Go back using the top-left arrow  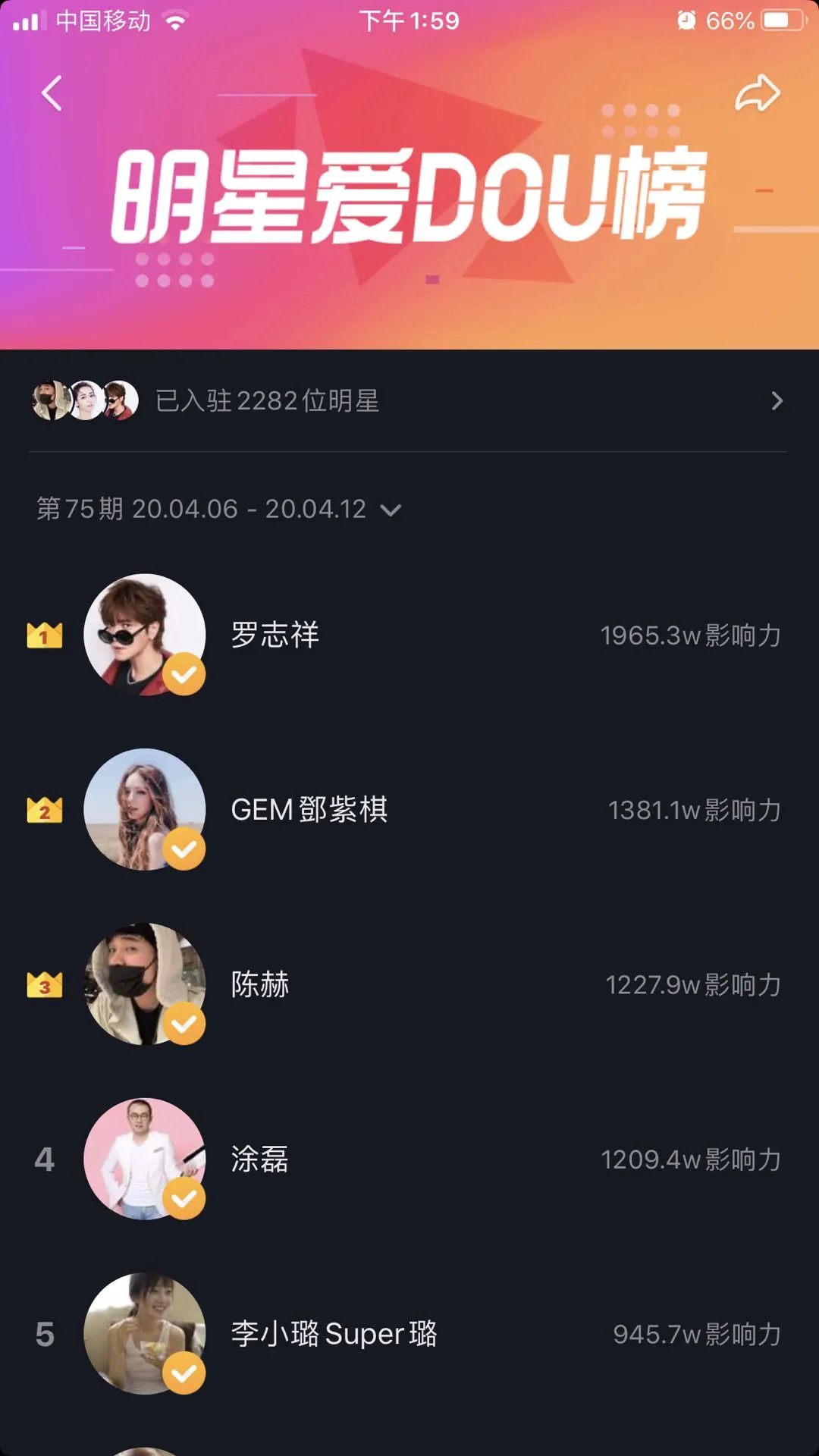tap(52, 94)
